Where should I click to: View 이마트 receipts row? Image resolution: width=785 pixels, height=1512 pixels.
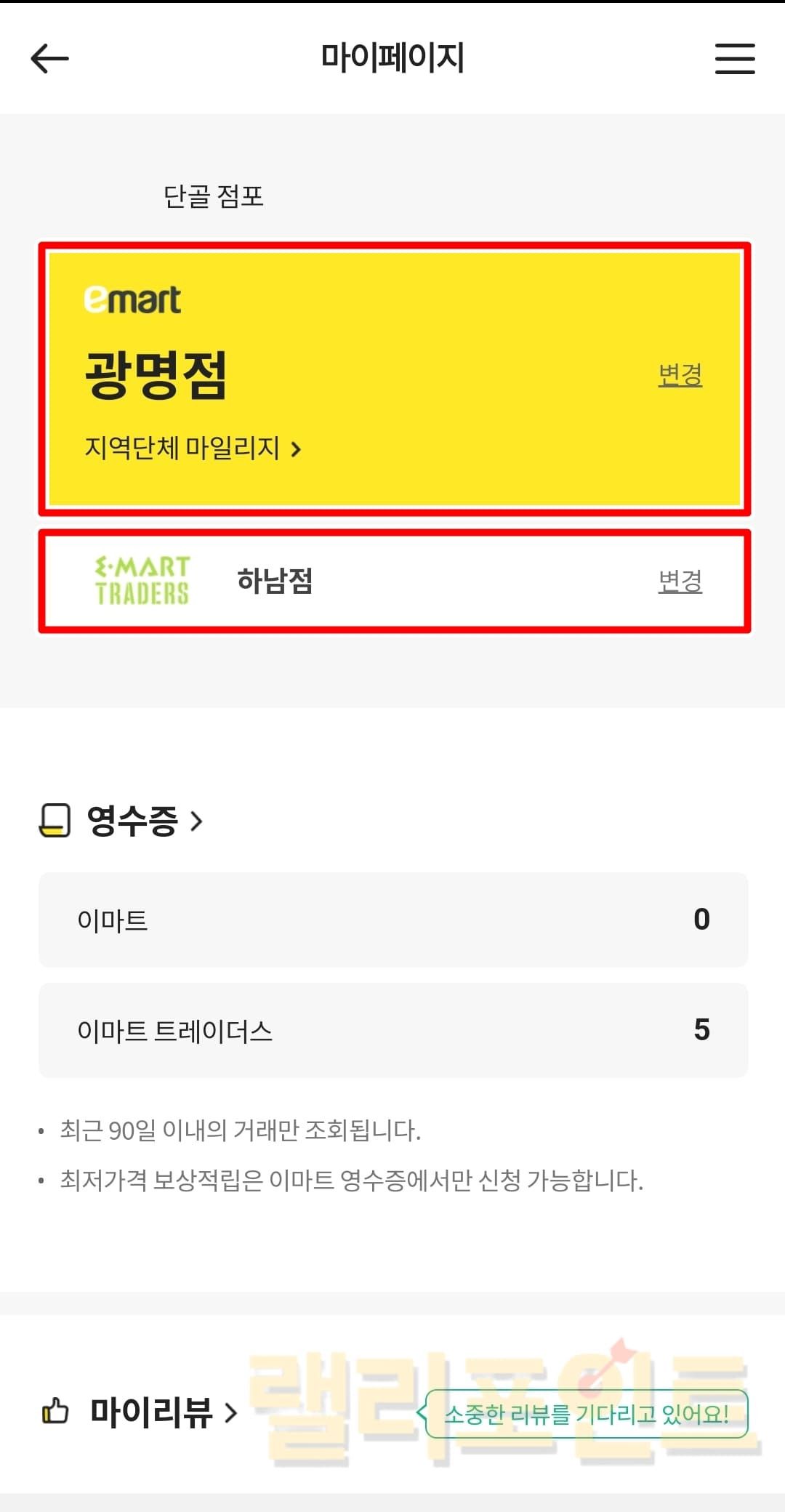pos(392,920)
